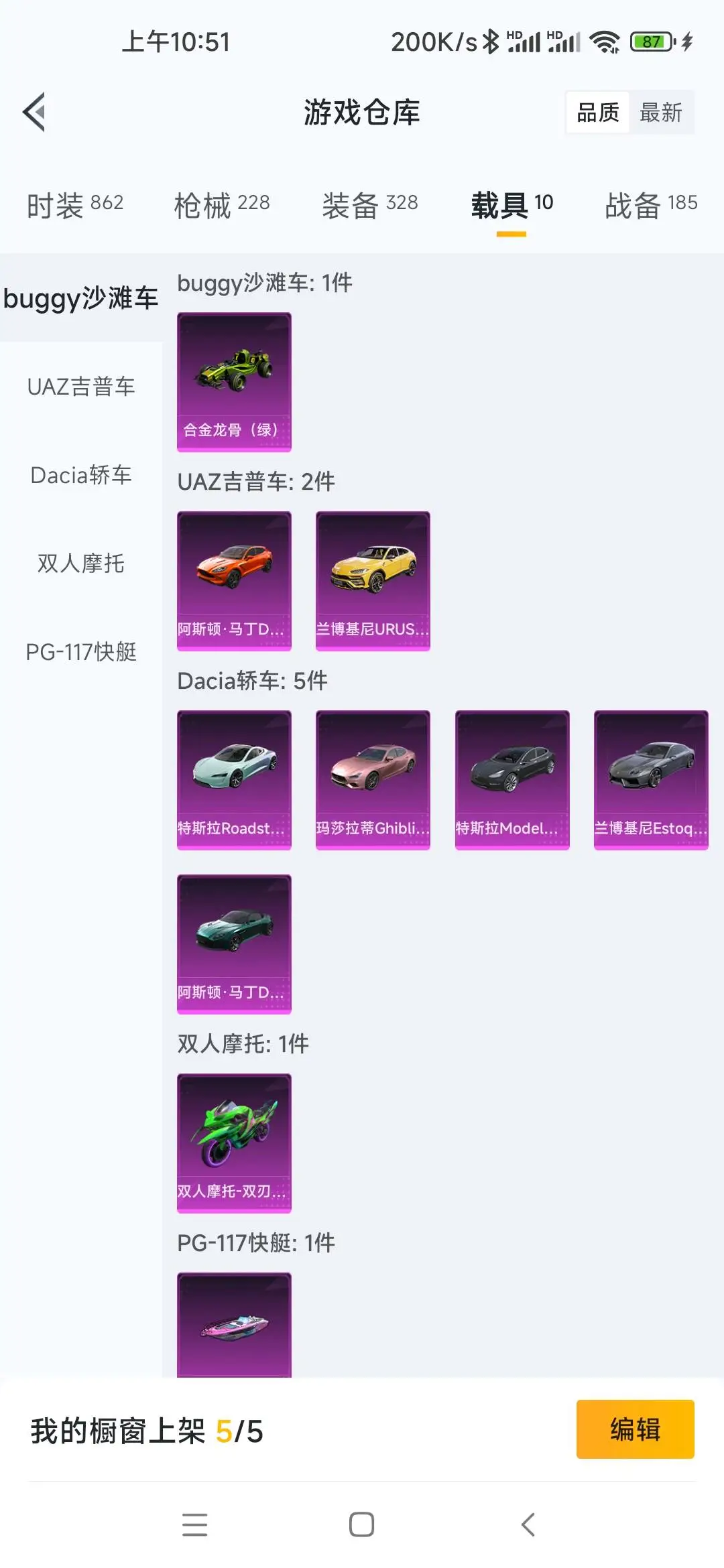
Task: Go back using the top-left arrow
Action: tap(35, 112)
